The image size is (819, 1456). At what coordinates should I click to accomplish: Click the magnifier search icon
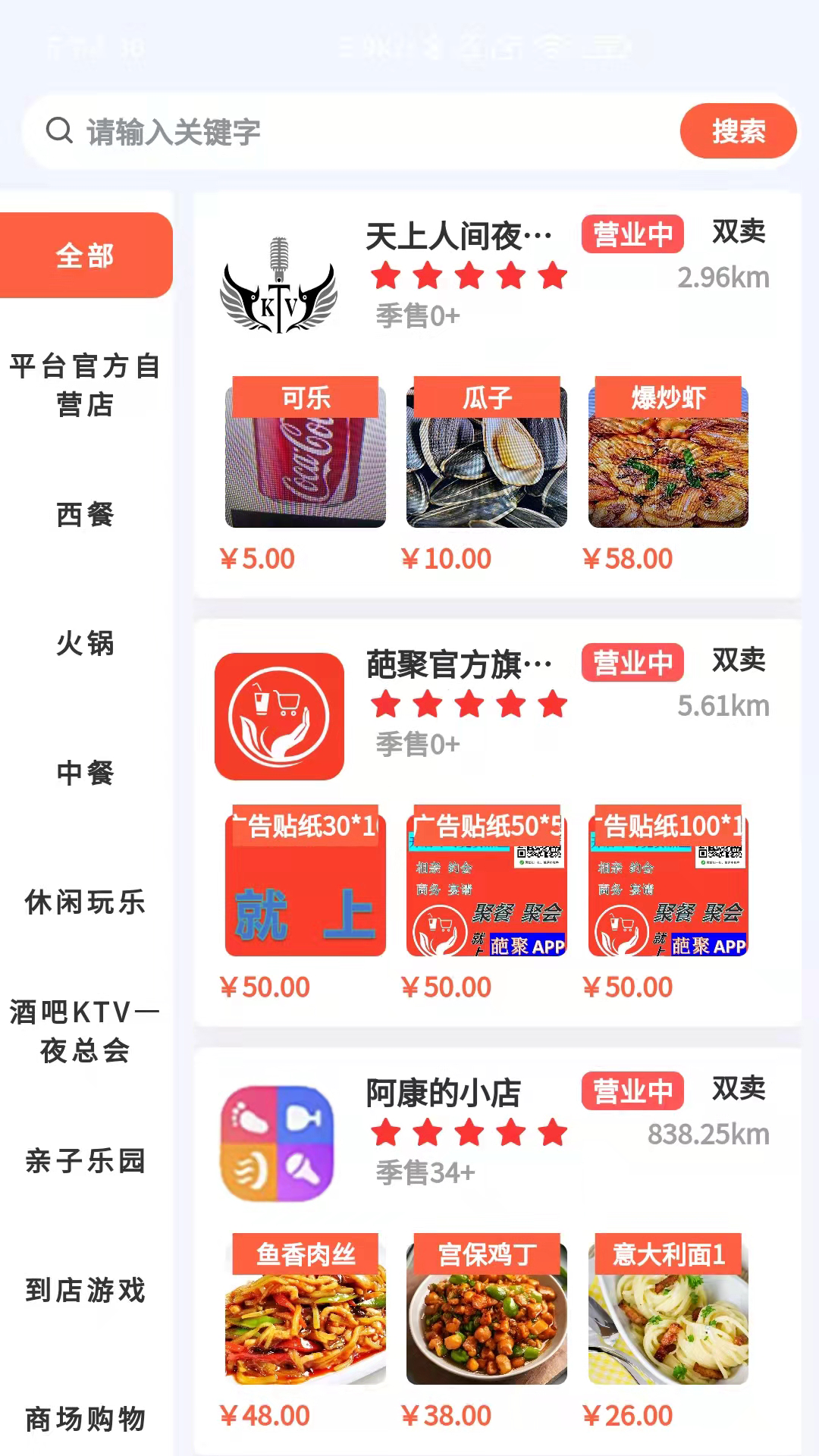pos(59,131)
